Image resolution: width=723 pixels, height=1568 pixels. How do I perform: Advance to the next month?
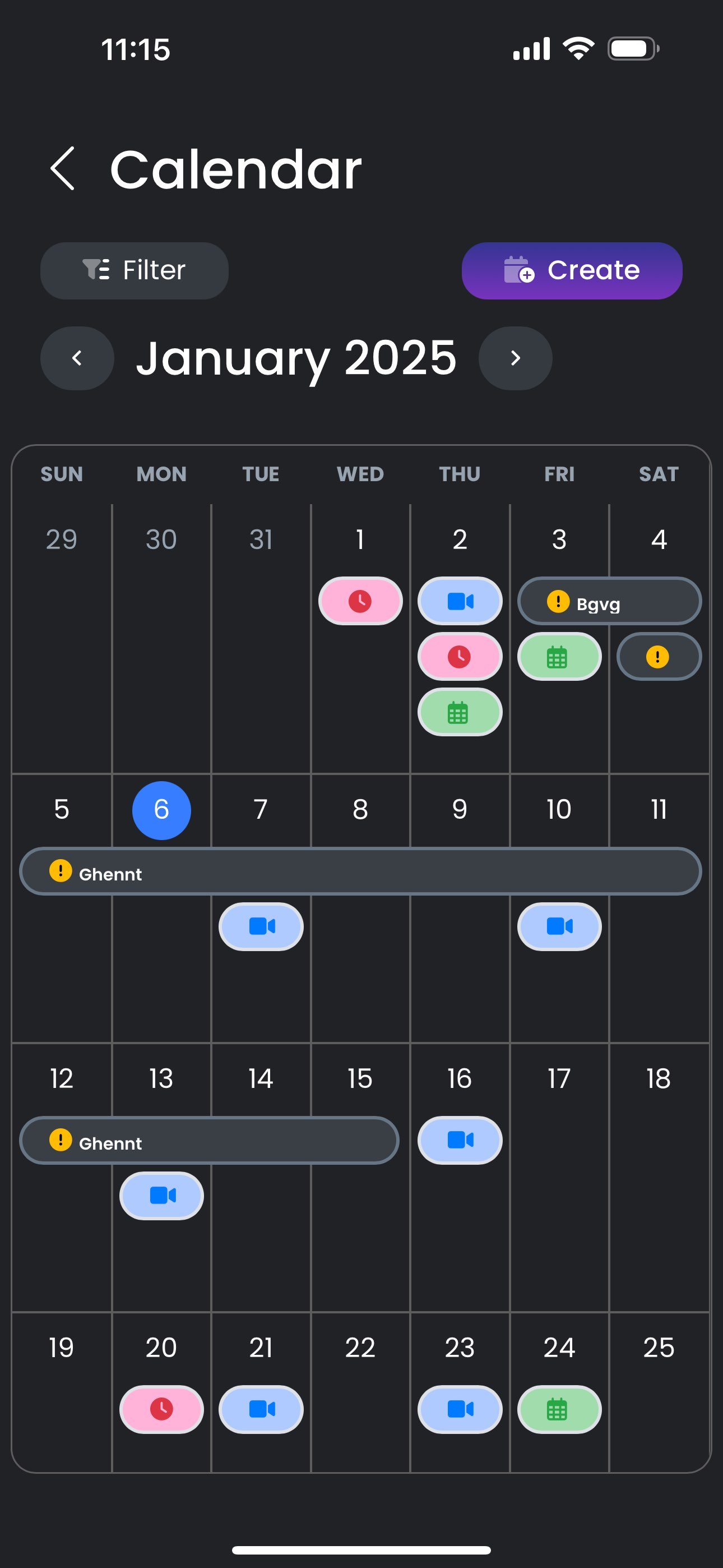515,358
